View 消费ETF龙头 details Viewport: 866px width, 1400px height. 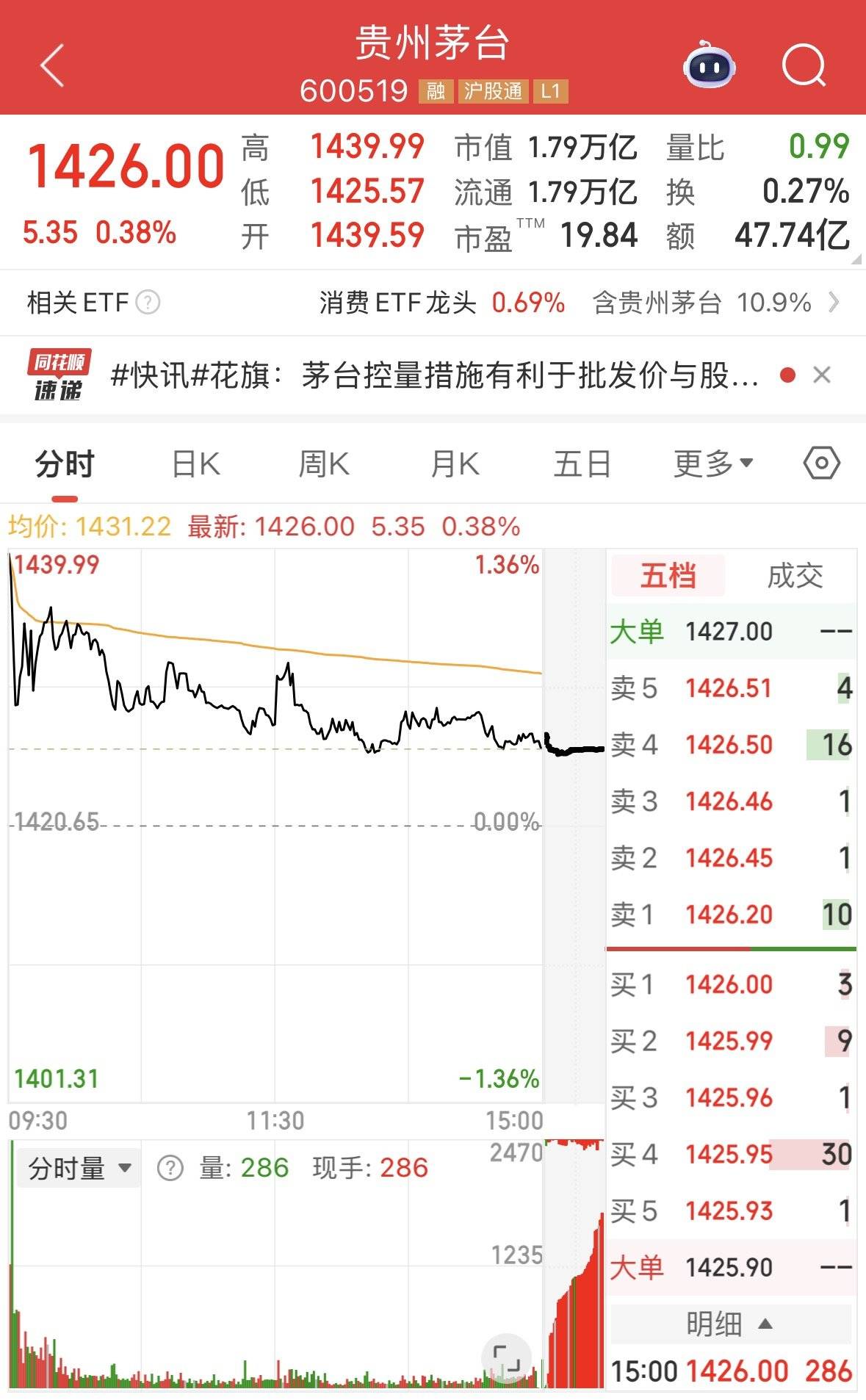[x=400, y=302]
